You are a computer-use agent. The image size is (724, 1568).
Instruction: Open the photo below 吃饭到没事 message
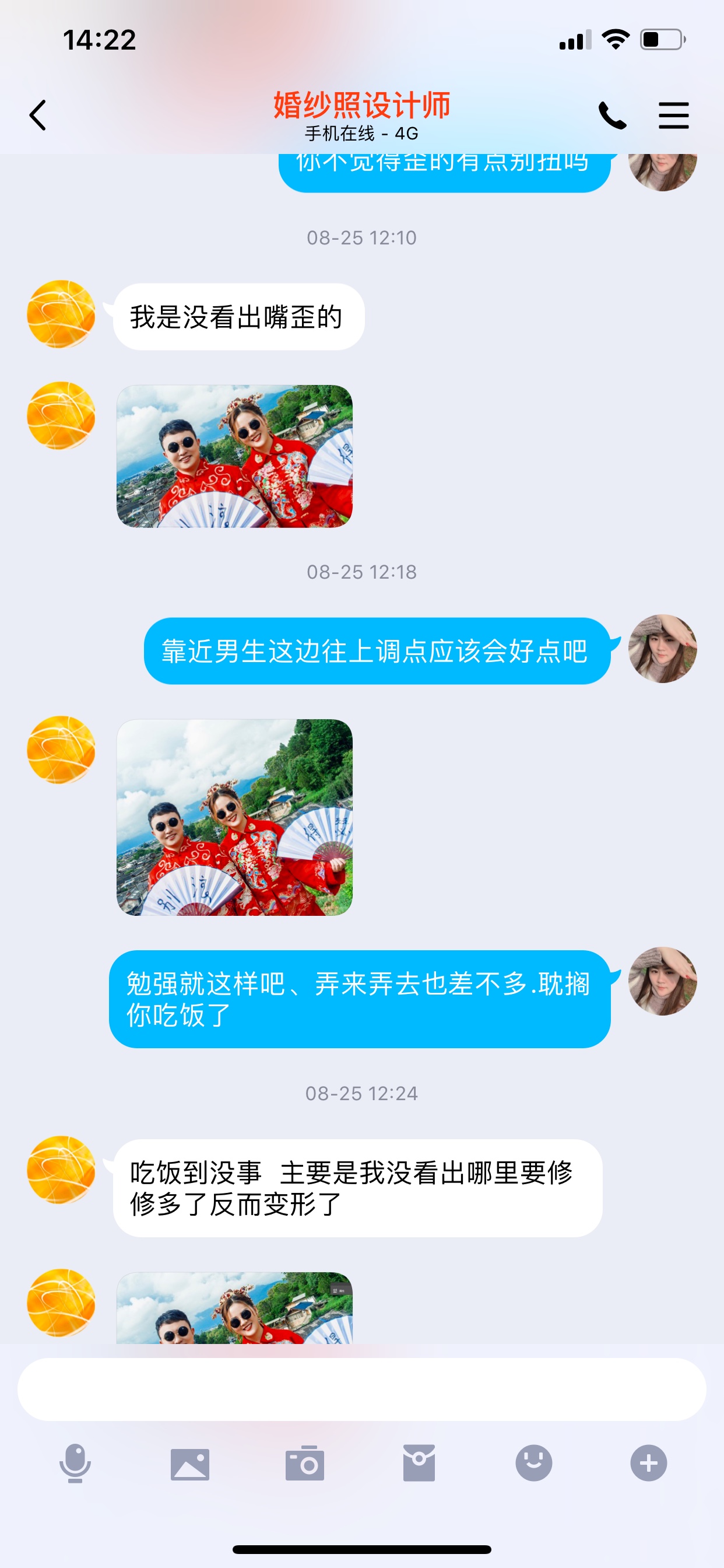click(x=234, y=1307)
